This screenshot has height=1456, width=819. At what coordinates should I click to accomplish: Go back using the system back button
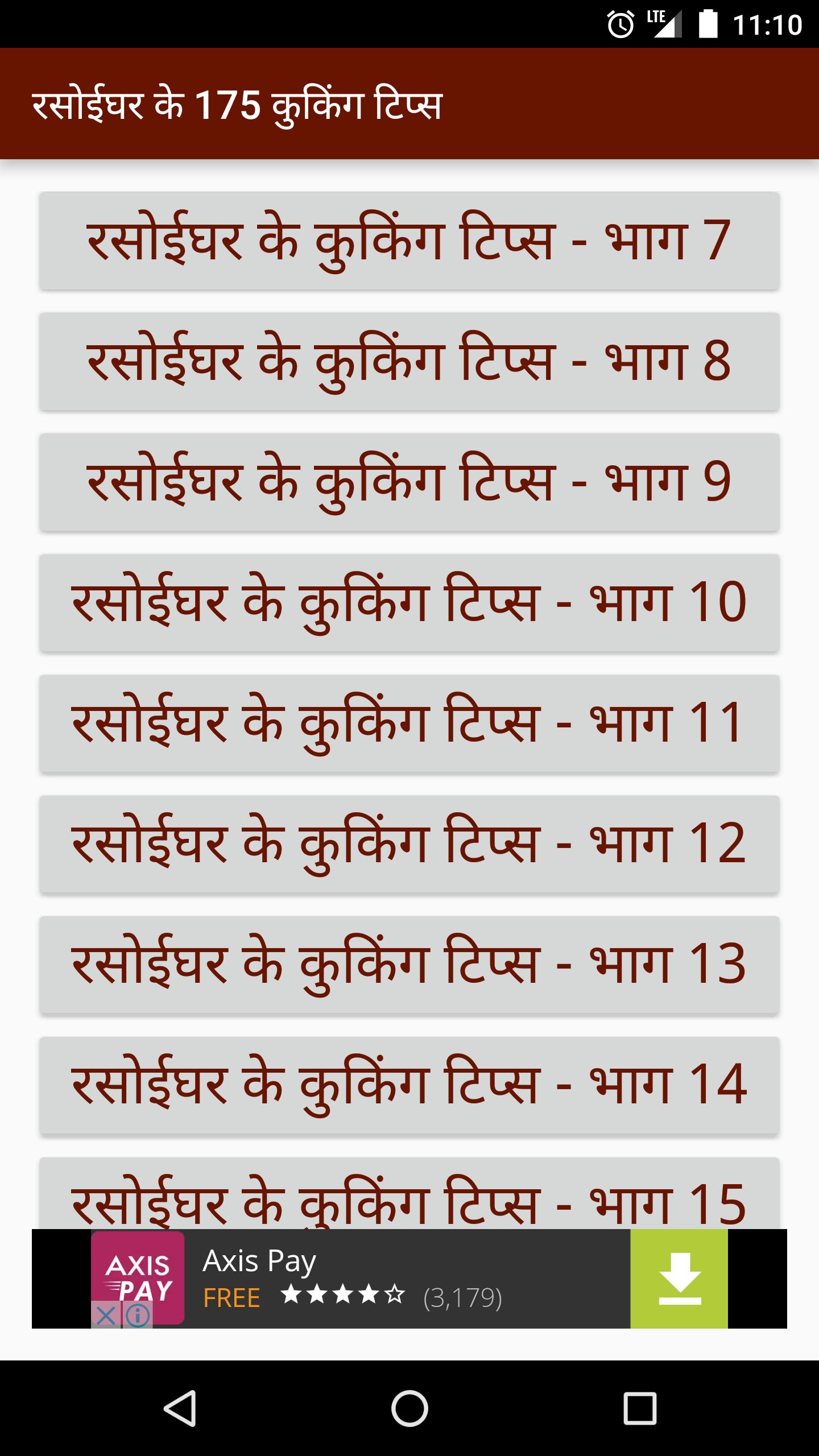pyautogui.click(x=180, y=1408)
